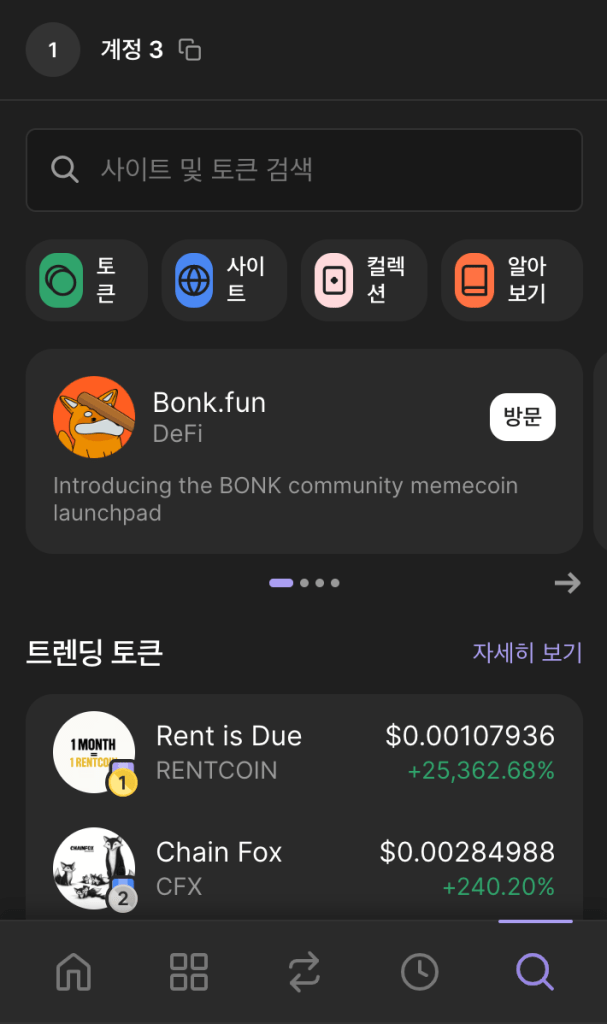
Task: Switch to the swap tab
Action: [304, 971]
